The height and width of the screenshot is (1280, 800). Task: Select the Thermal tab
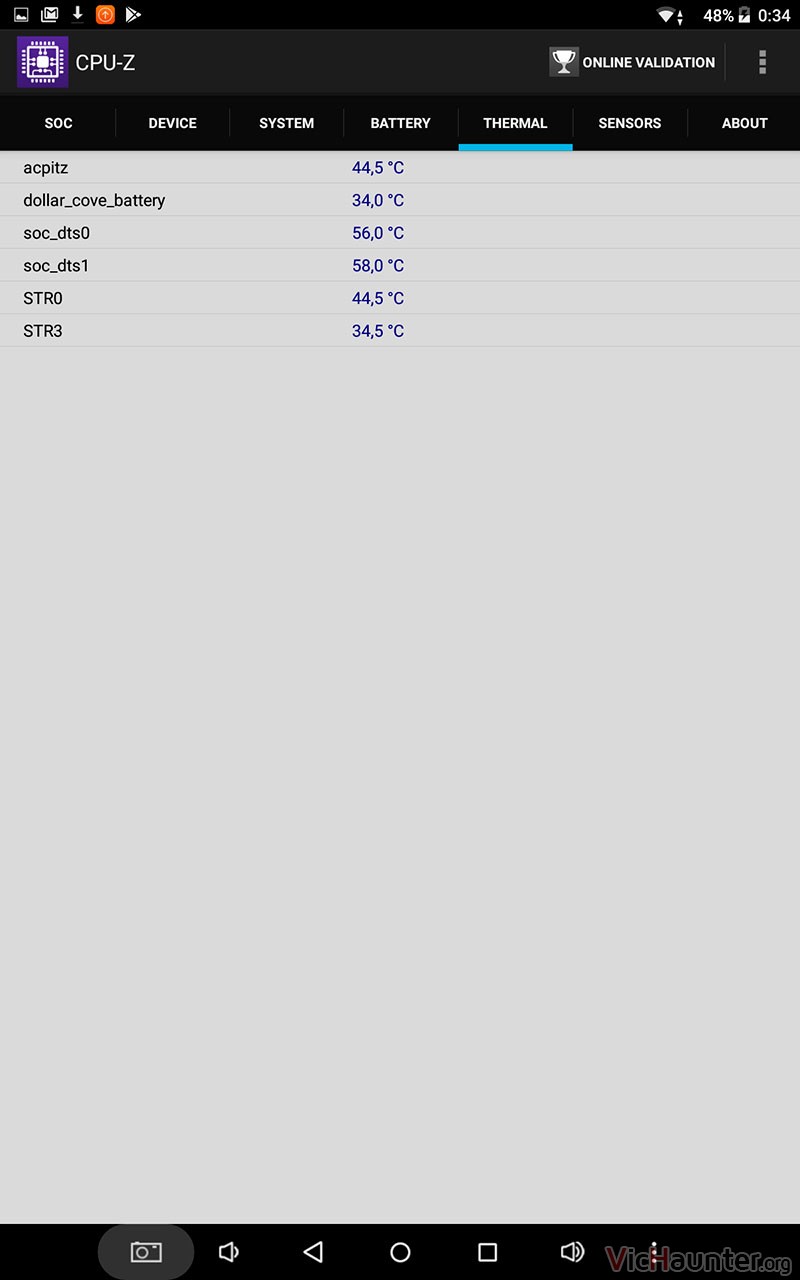pyautogui.click(x=515, y=123)
